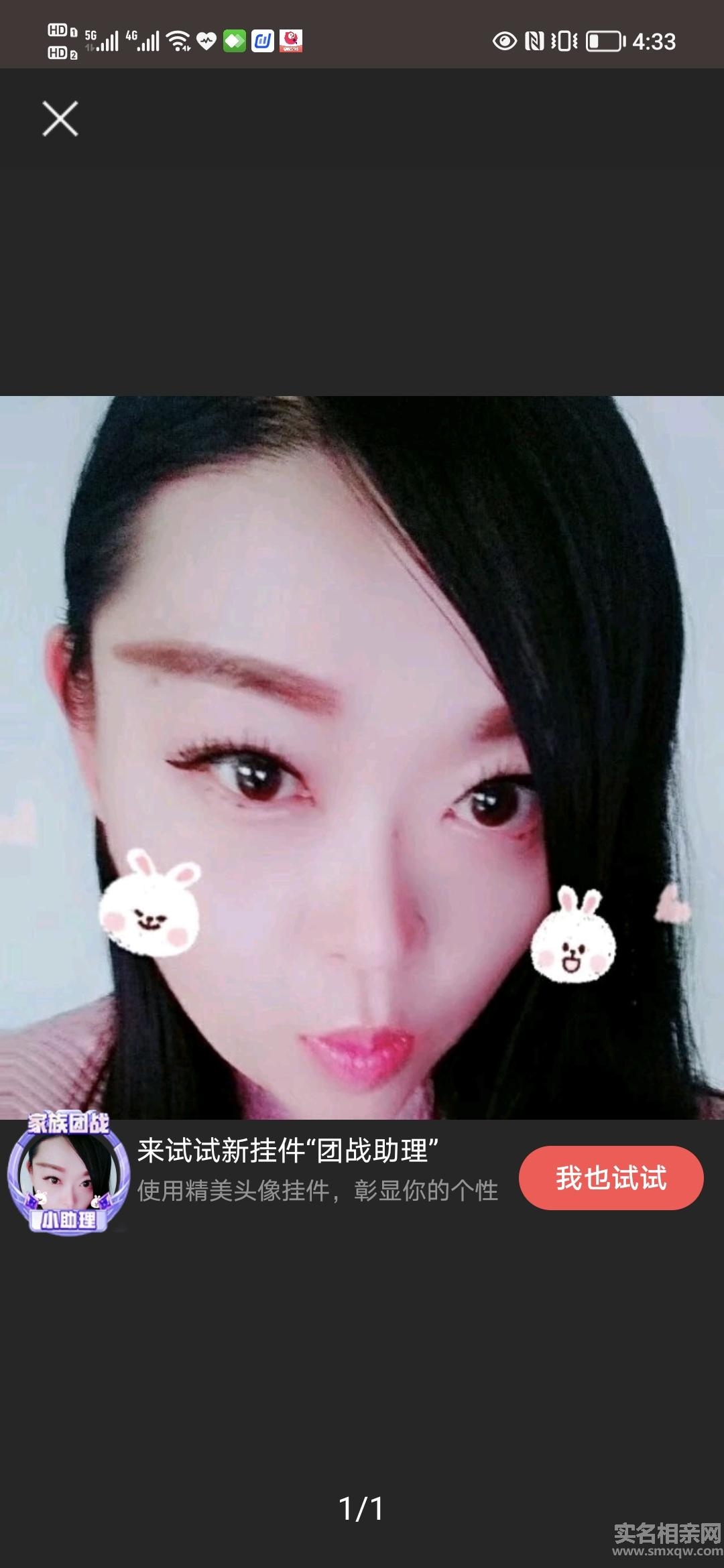The width and height of the screenshot is (724, 1568).
Task: Close the photo viewer
Action: (x=60, y=119)
